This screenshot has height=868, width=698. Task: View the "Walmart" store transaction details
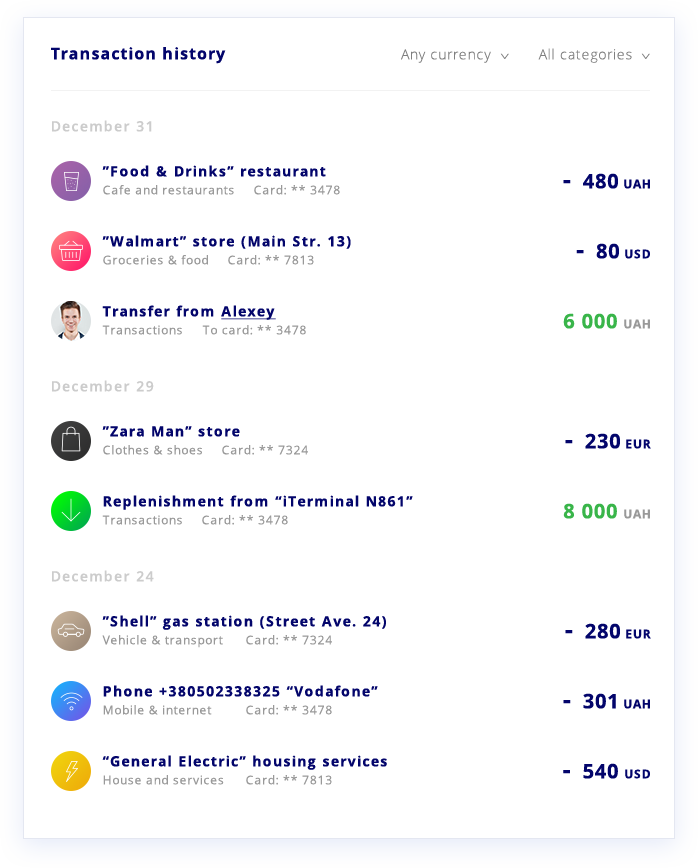coord(227,242)
